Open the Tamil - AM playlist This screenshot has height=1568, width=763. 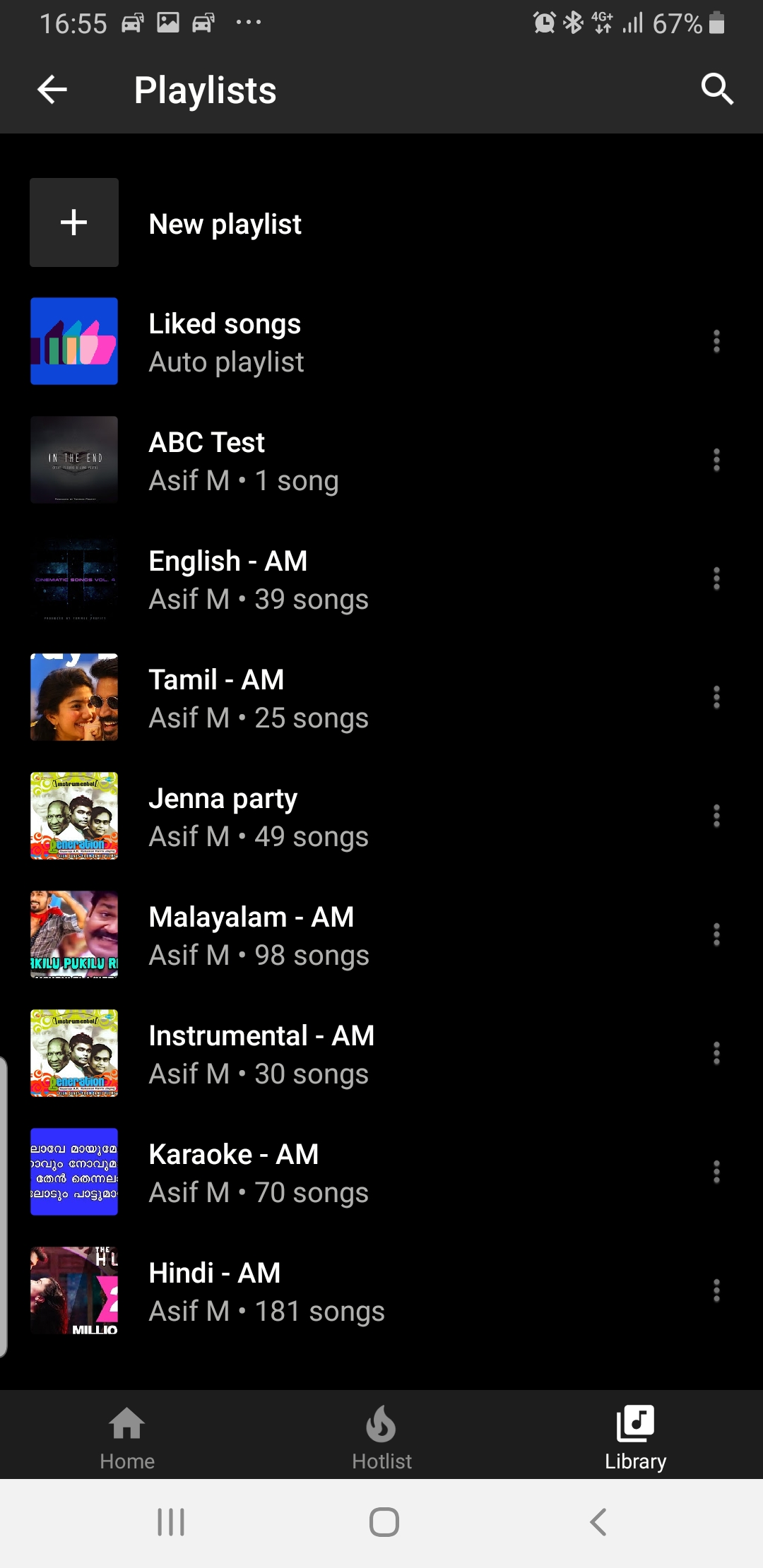click(x=258, y=698)
